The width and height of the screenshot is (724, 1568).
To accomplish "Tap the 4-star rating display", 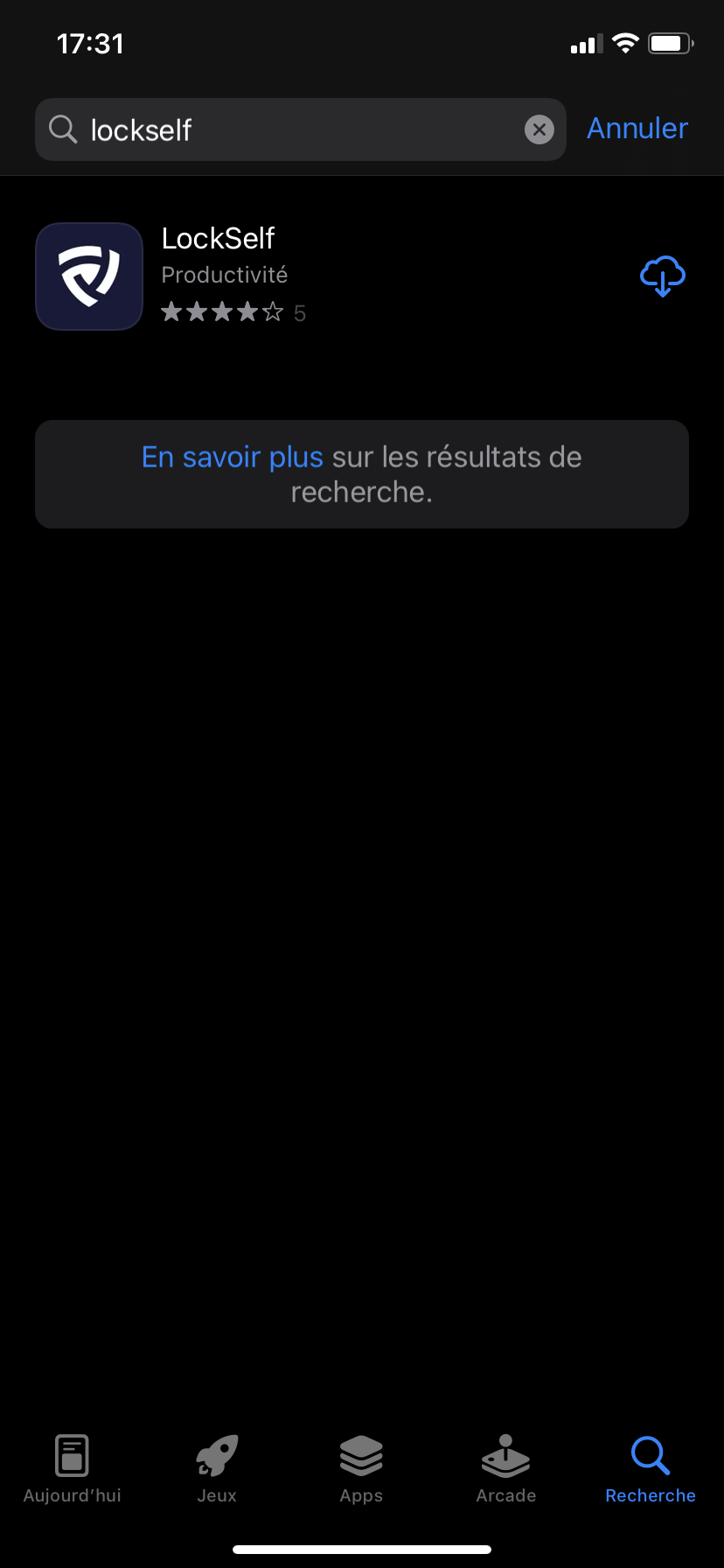I will [x=220, y=311].
